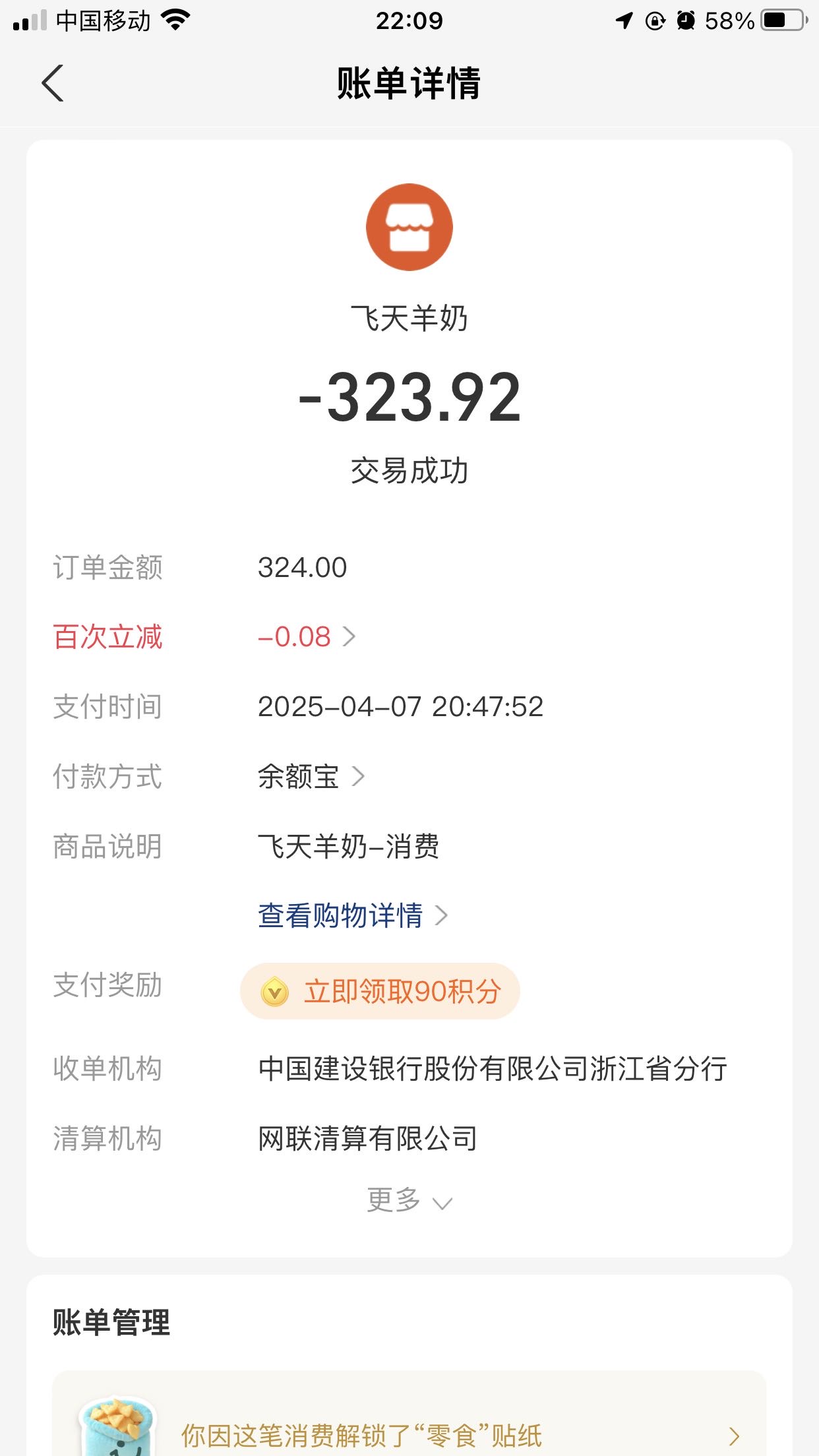Go back from the bill details page
This screenshot has width=819, height=1456.
pos(53,84)
